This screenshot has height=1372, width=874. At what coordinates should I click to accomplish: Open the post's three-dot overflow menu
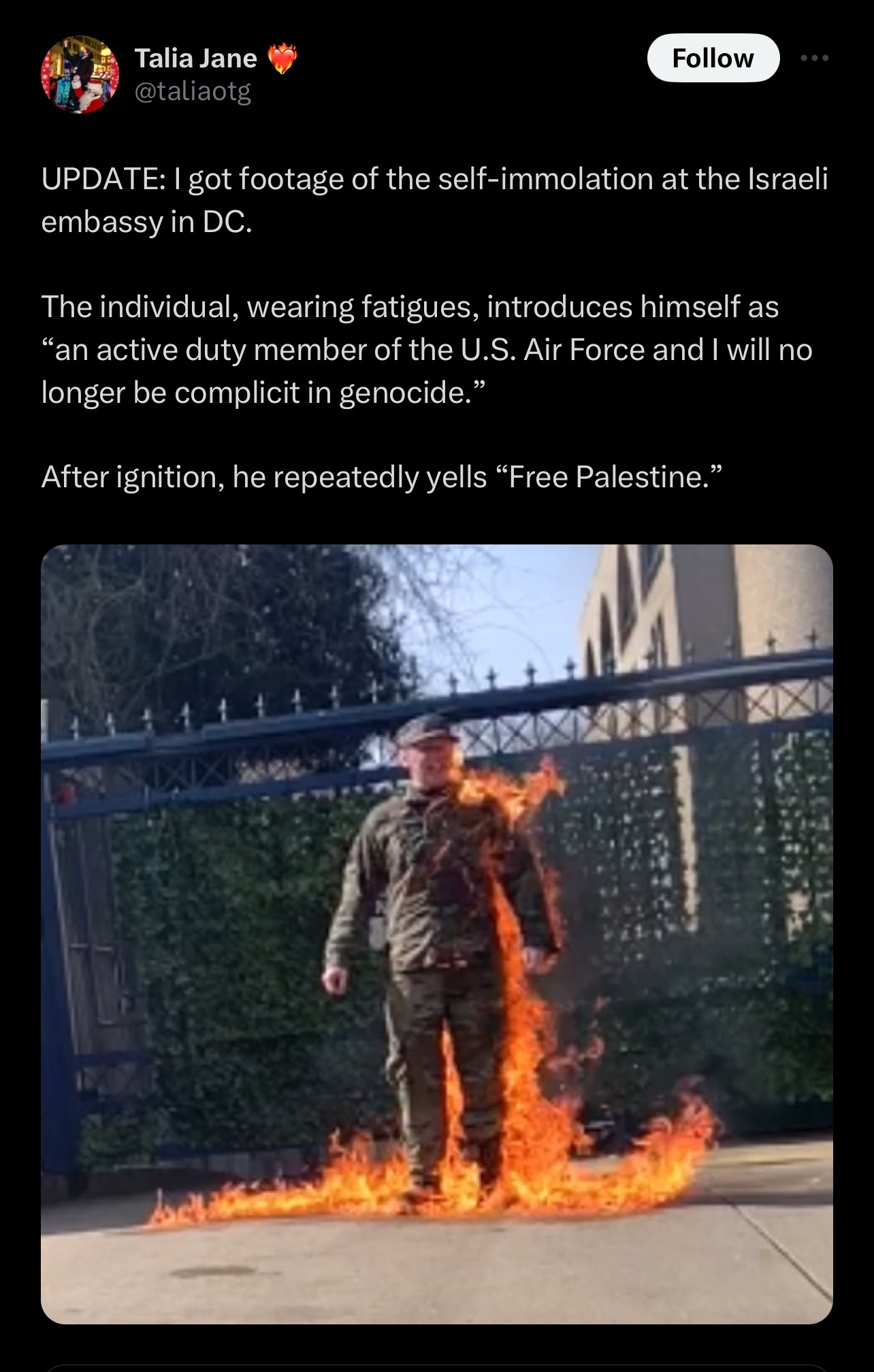[814, 59]
